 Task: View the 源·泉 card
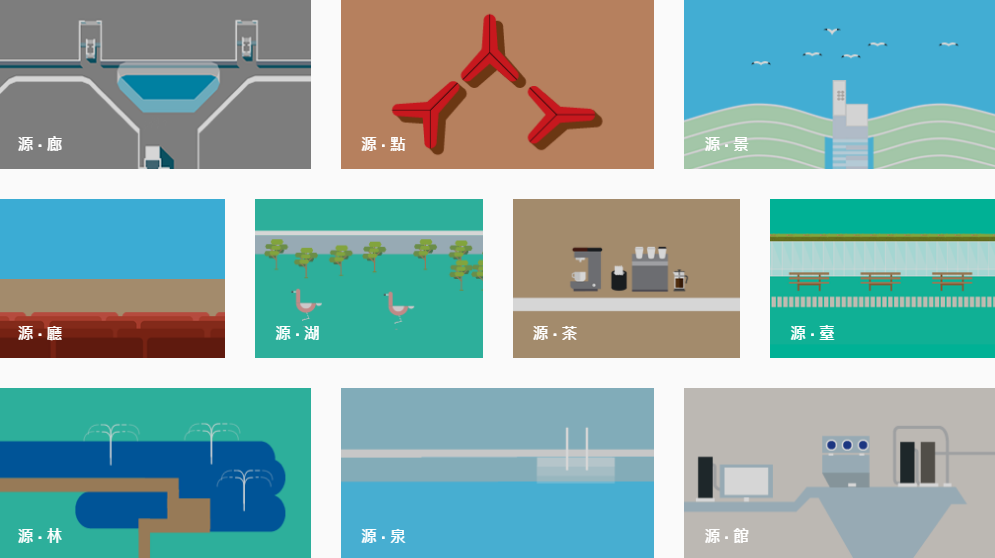pyautogui.click(x=497, y=472)
